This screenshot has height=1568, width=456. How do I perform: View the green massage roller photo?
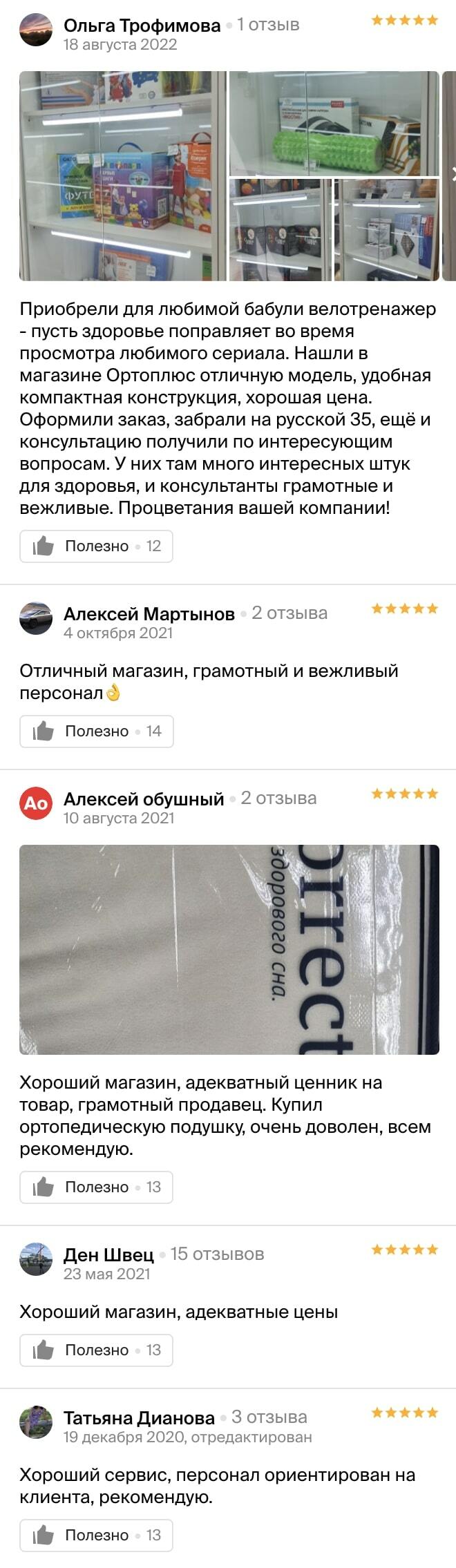334,124
